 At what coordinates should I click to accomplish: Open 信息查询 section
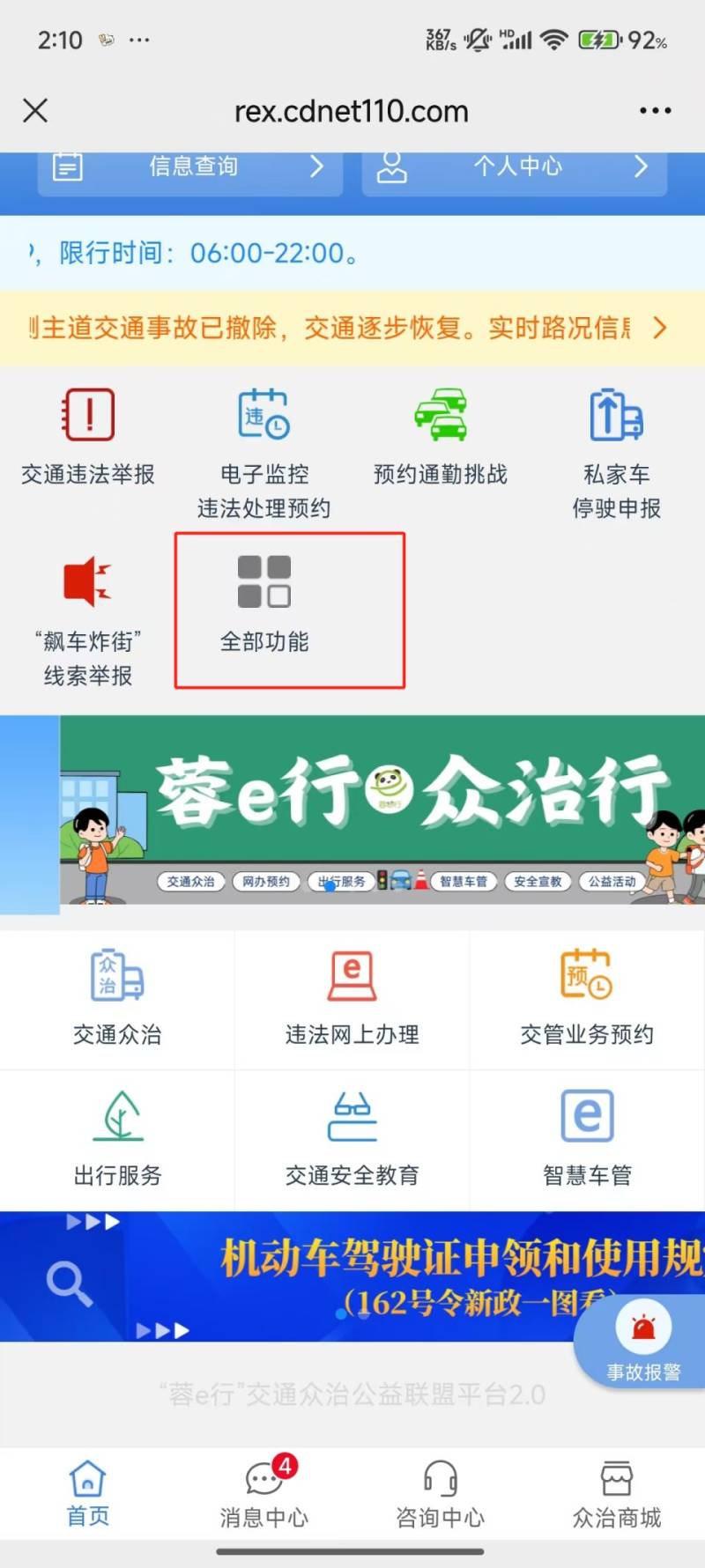click(x=189, y=167)
